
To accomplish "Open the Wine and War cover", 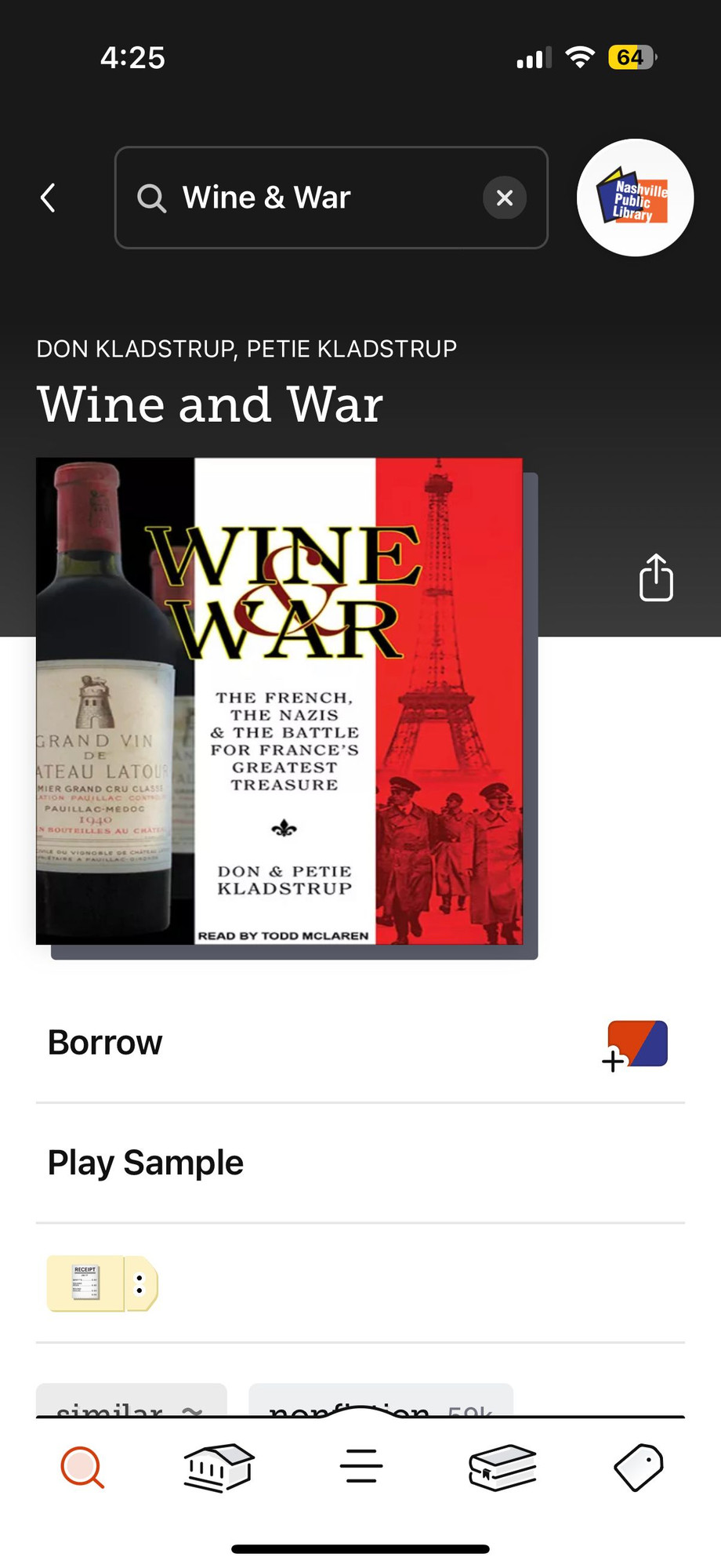I will pyautogui.click(x=280, y=701).
